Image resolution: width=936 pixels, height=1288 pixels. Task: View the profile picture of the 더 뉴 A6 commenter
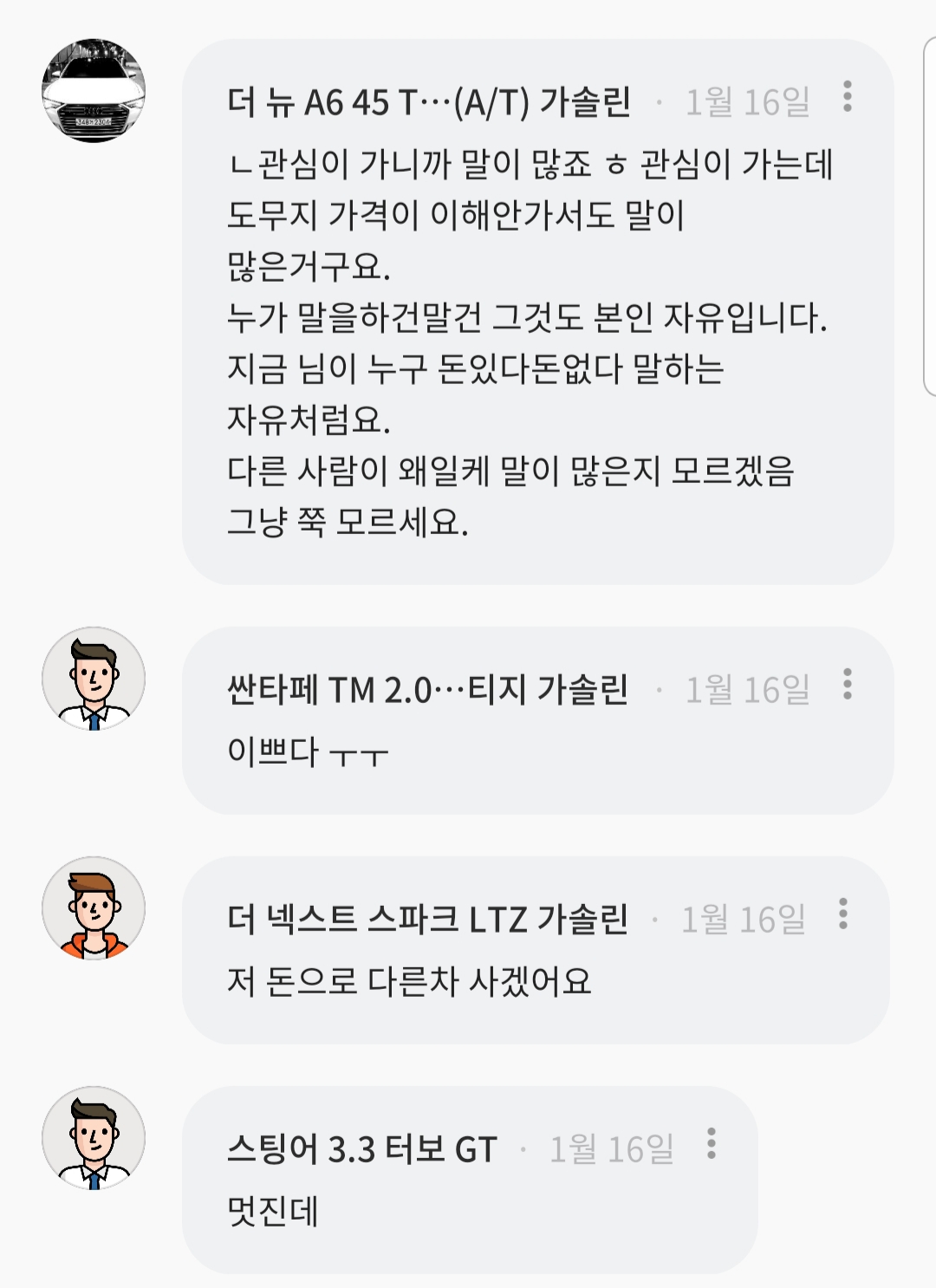coord(94,91)
